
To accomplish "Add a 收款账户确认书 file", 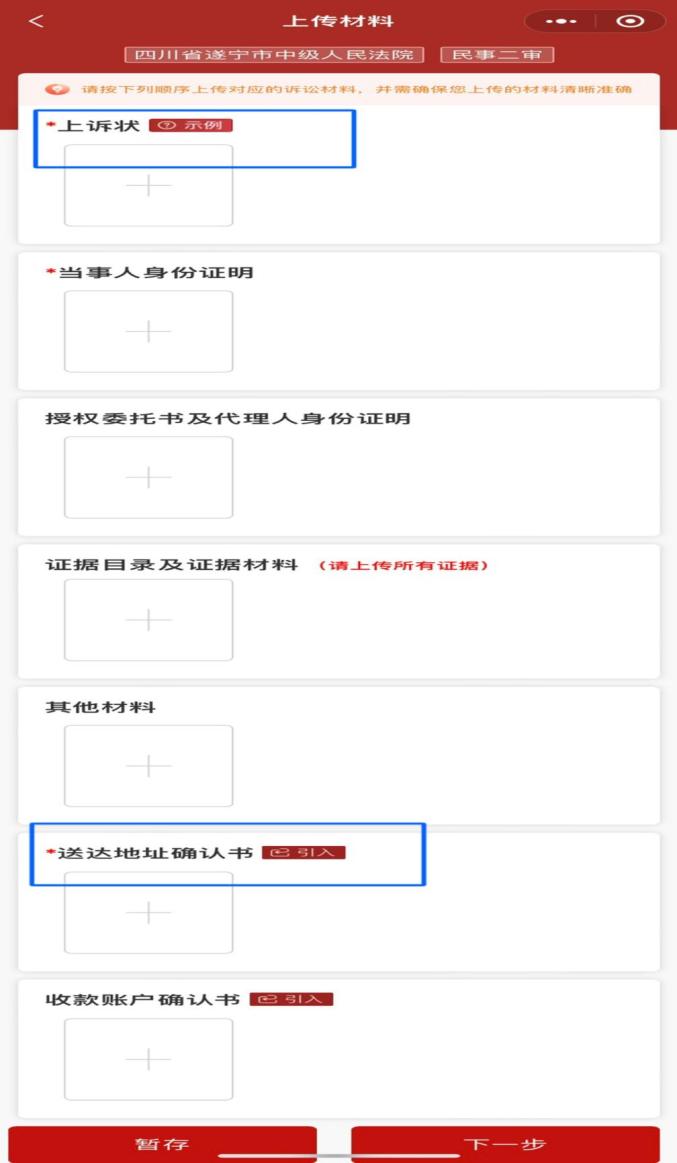I will (x=148, y=1059).
